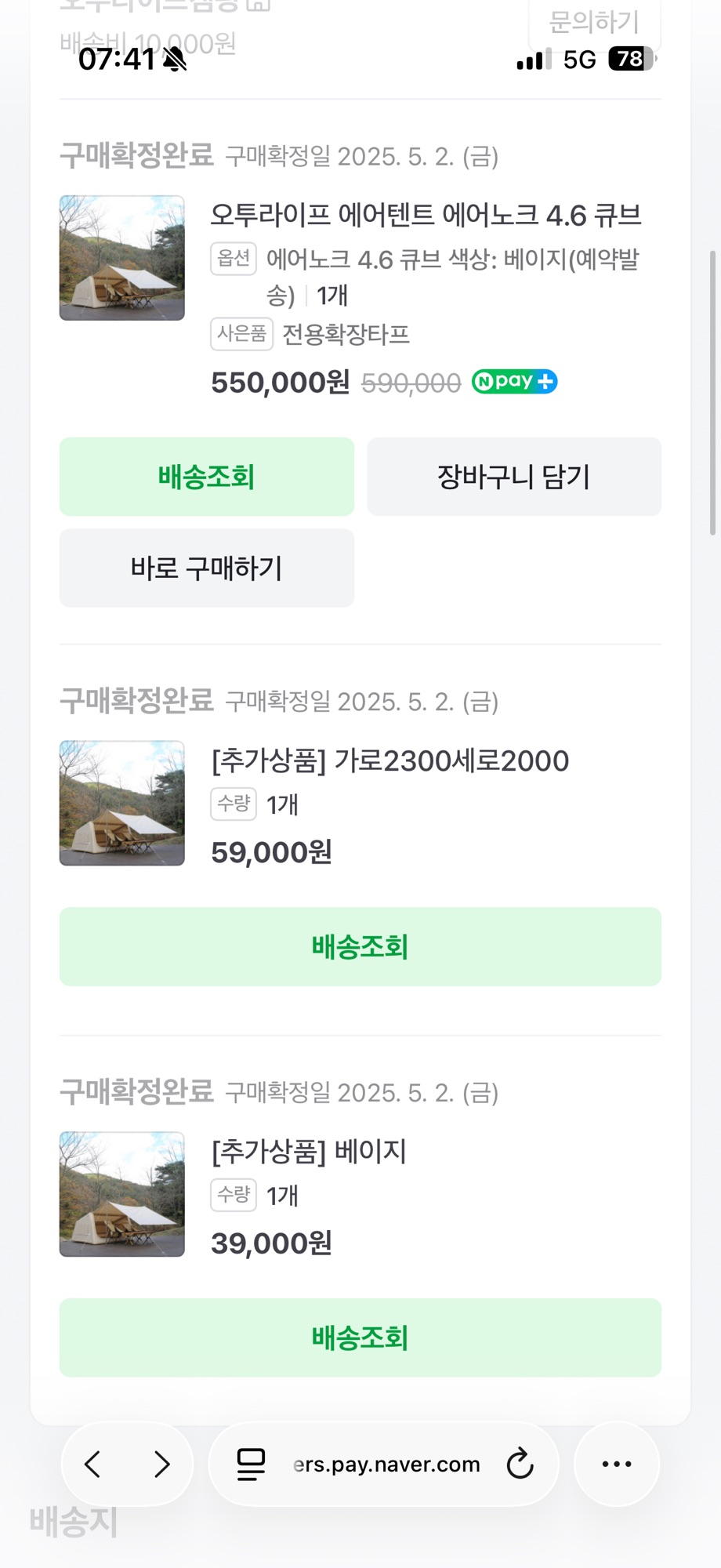
Task: Expand the air tent product title
Action: pos(427,215)
